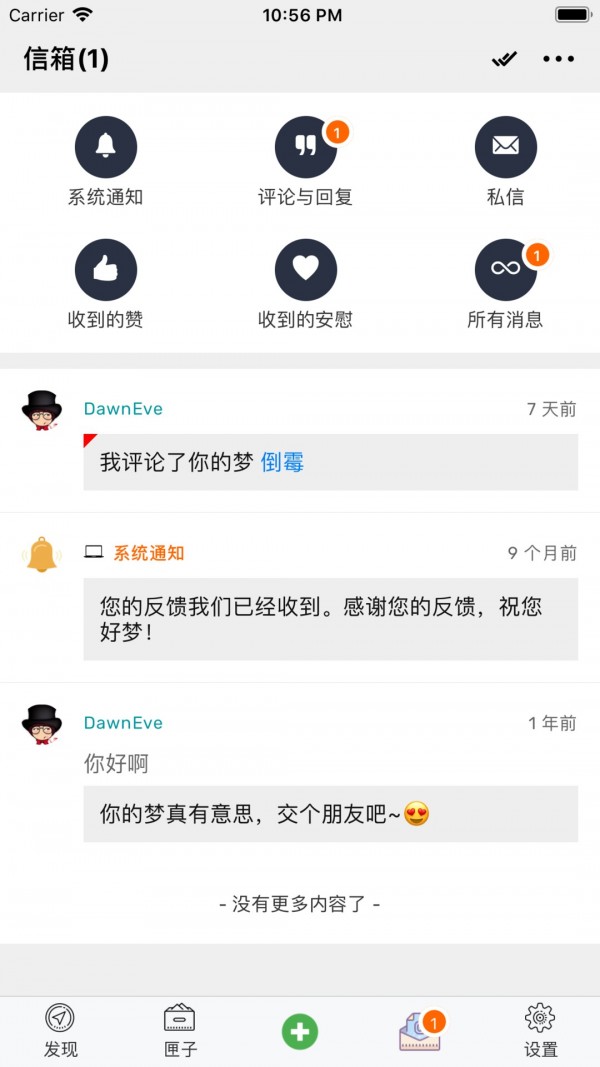This screenshot has height=1067, width=600.
Task: Open the three-dot overflow menu
Action: [x=559, y=60]
